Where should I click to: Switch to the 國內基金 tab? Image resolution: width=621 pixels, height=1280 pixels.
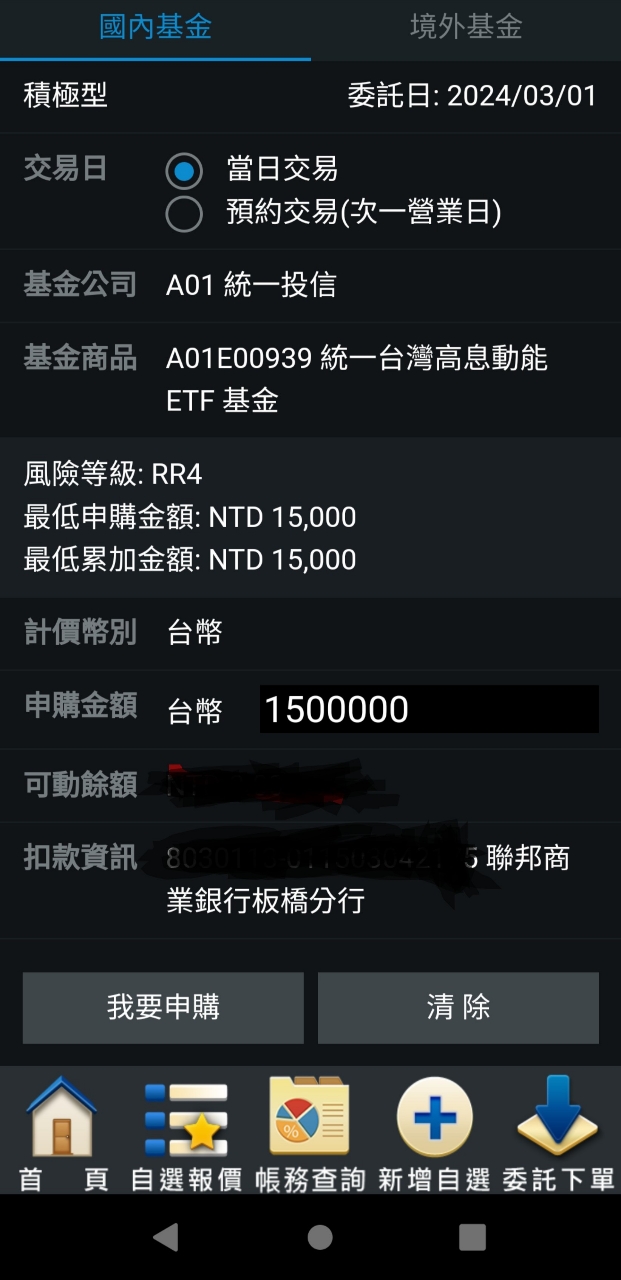[x=155, y=28]
